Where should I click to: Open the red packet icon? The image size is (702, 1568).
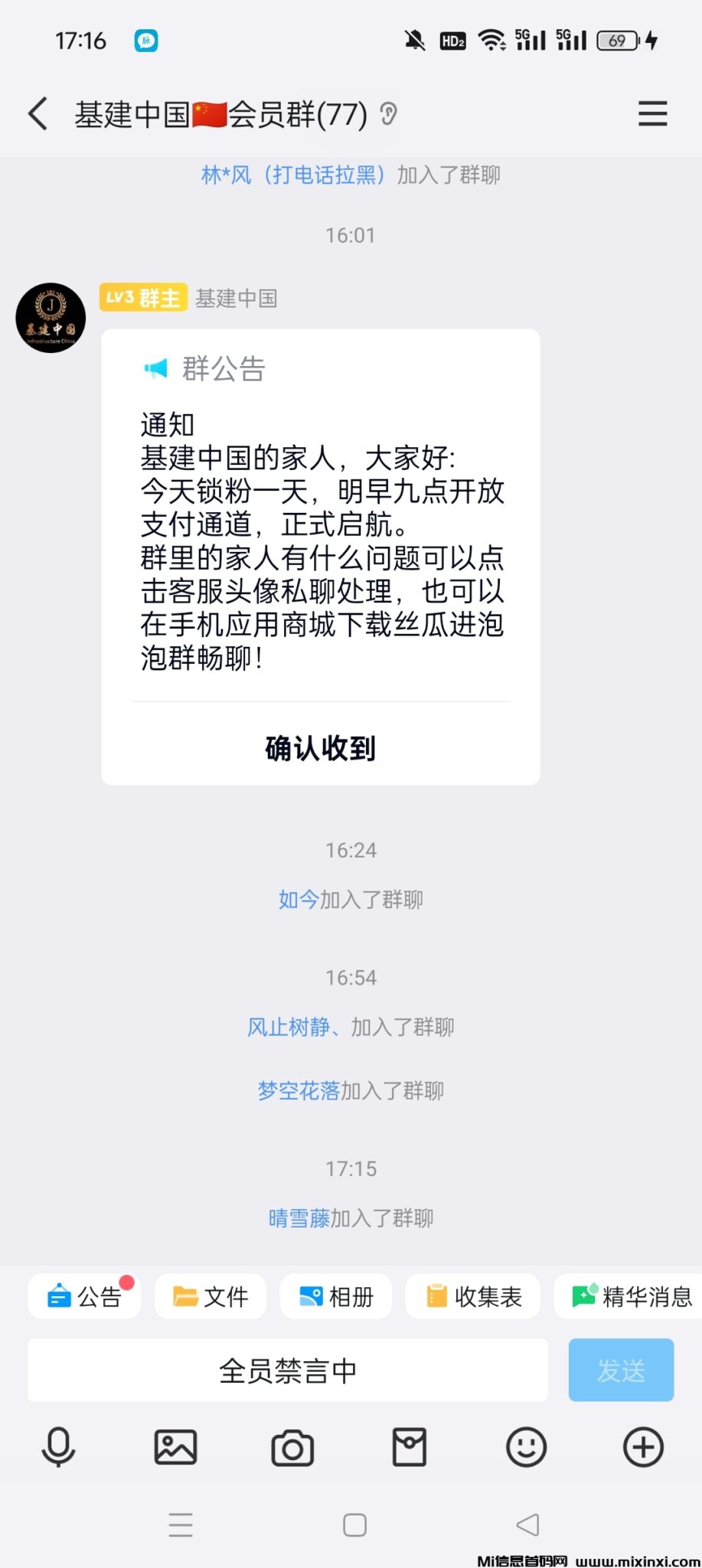409,1446
